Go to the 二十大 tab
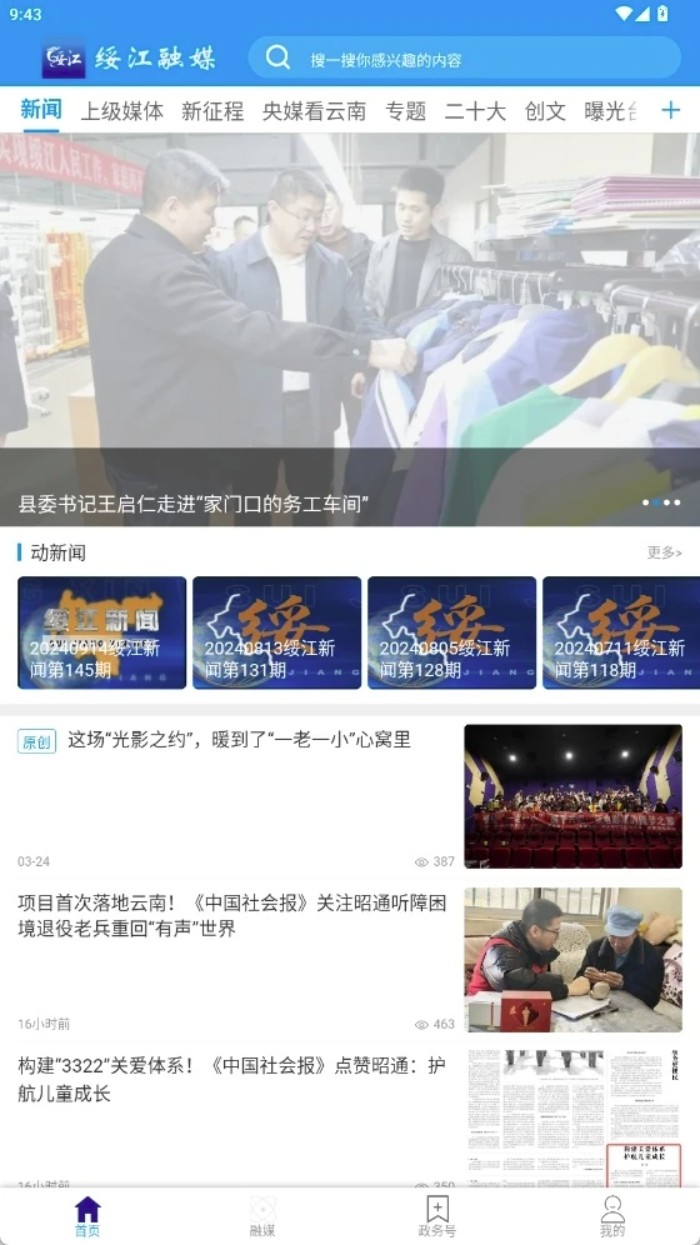The width and height of the screenshot is (700, 1245). click(475, 111)
